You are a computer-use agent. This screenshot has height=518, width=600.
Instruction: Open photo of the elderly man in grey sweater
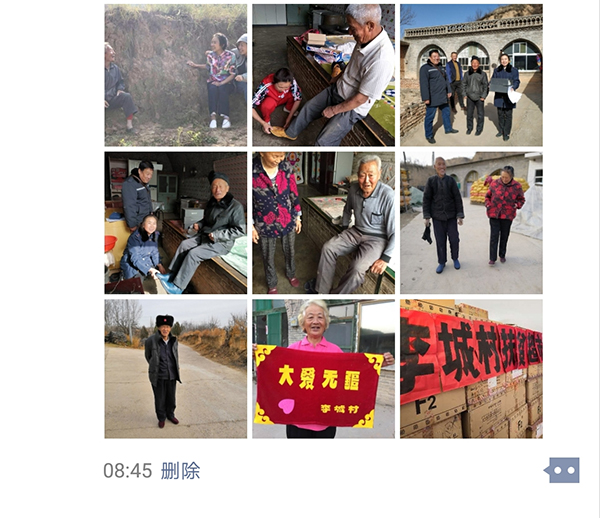pos(323,223)
